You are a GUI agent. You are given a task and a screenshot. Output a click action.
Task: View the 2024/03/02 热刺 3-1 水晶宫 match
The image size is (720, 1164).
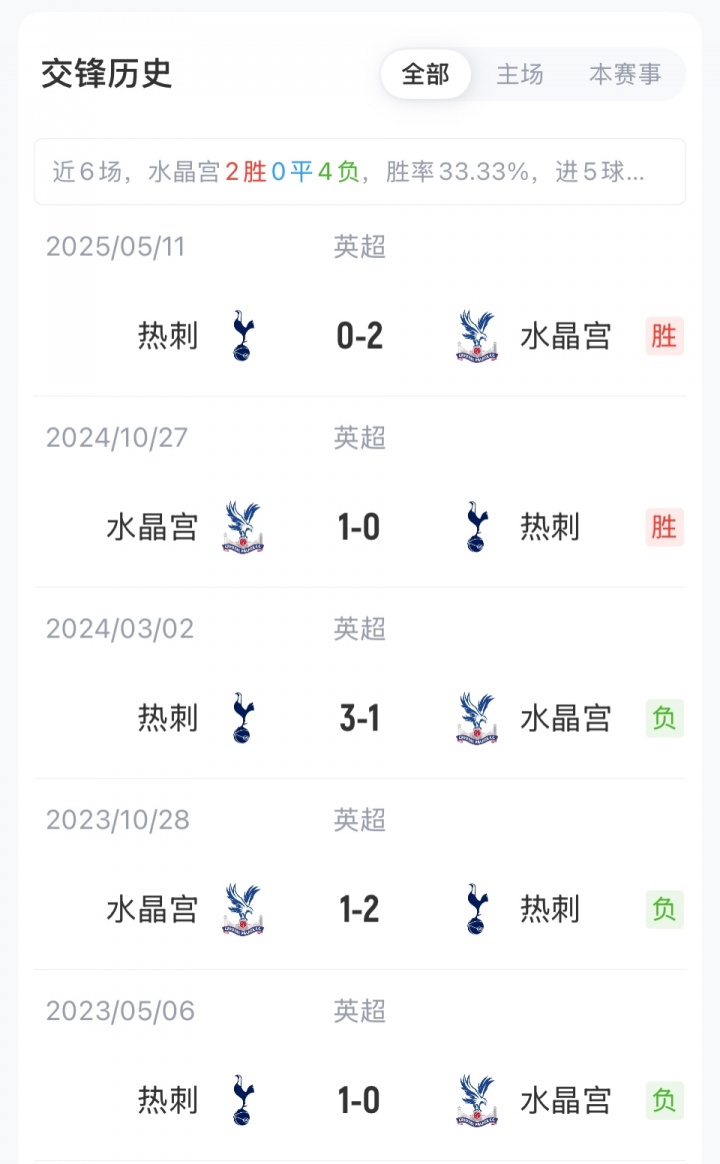360,718
